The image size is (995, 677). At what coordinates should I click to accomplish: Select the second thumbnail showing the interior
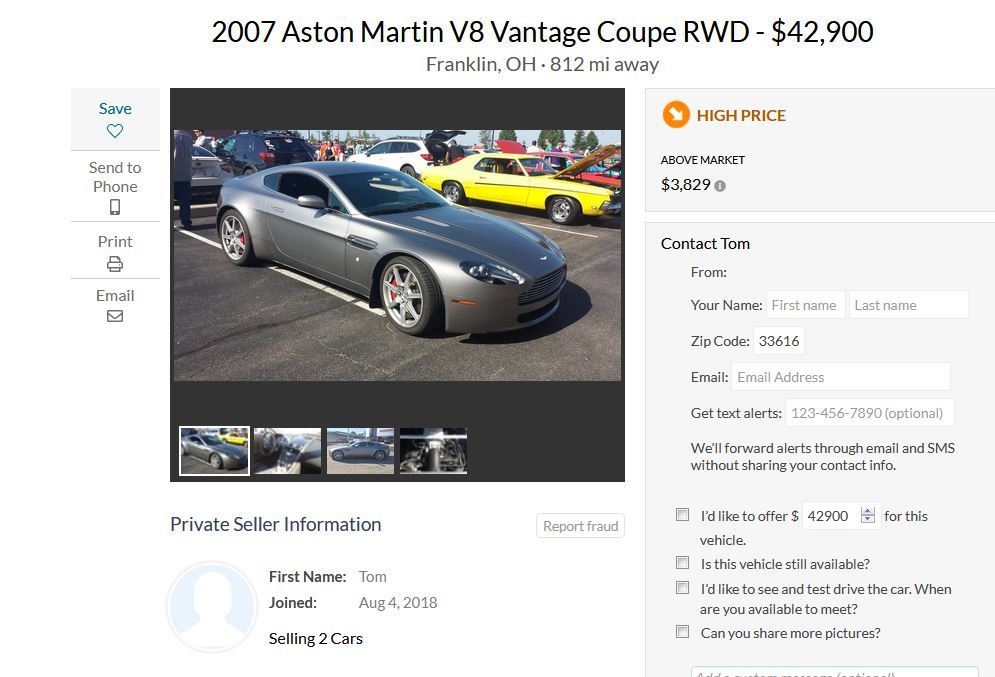click(x=287, y=451)
